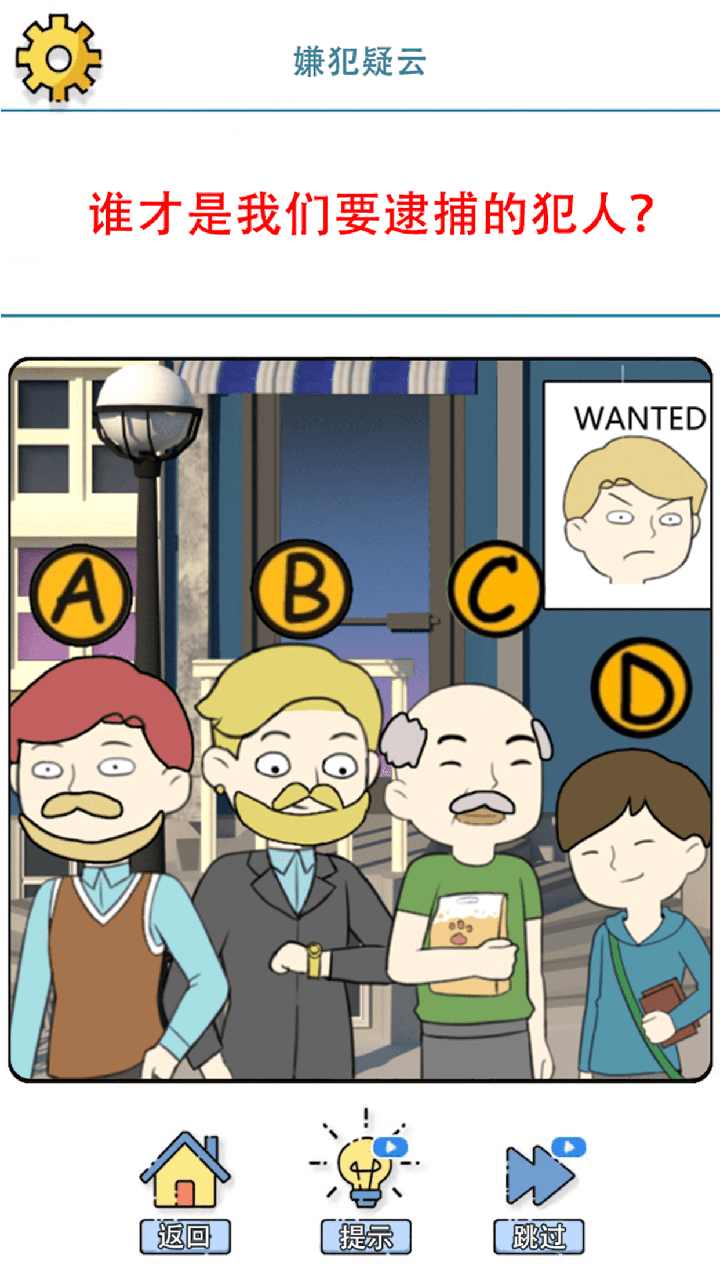Pick suspect C as the criminal
This screenshot has width=720, height=1280.
tap(495, 590)
